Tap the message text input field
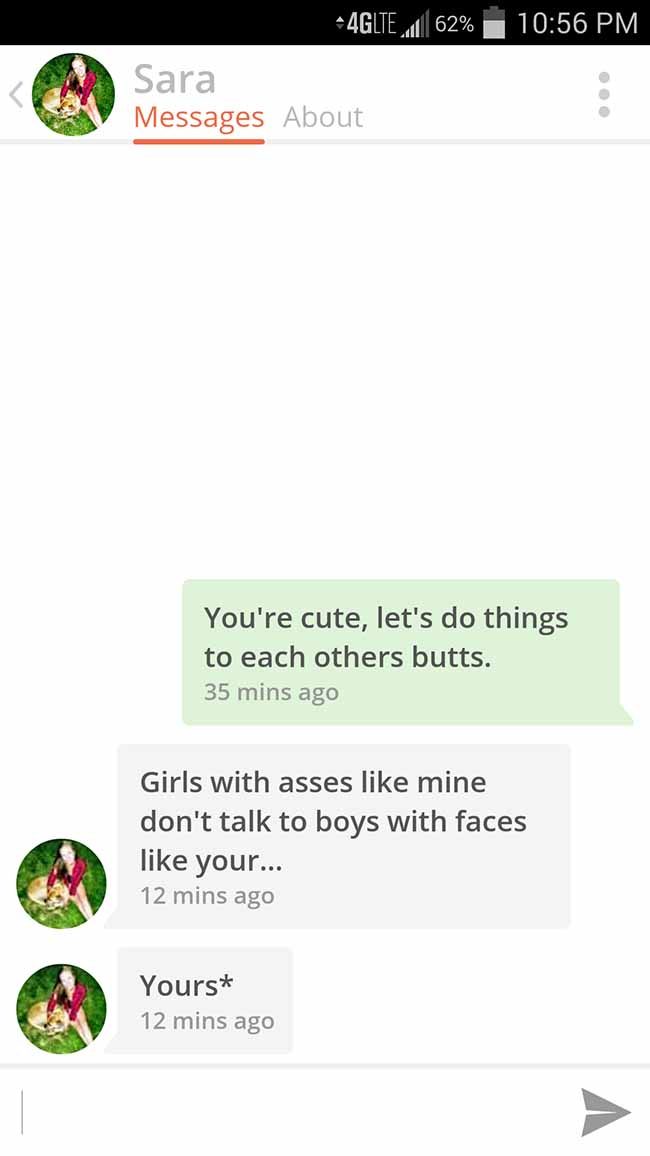Screen dimensions: 650x1156 [287, 1112]
